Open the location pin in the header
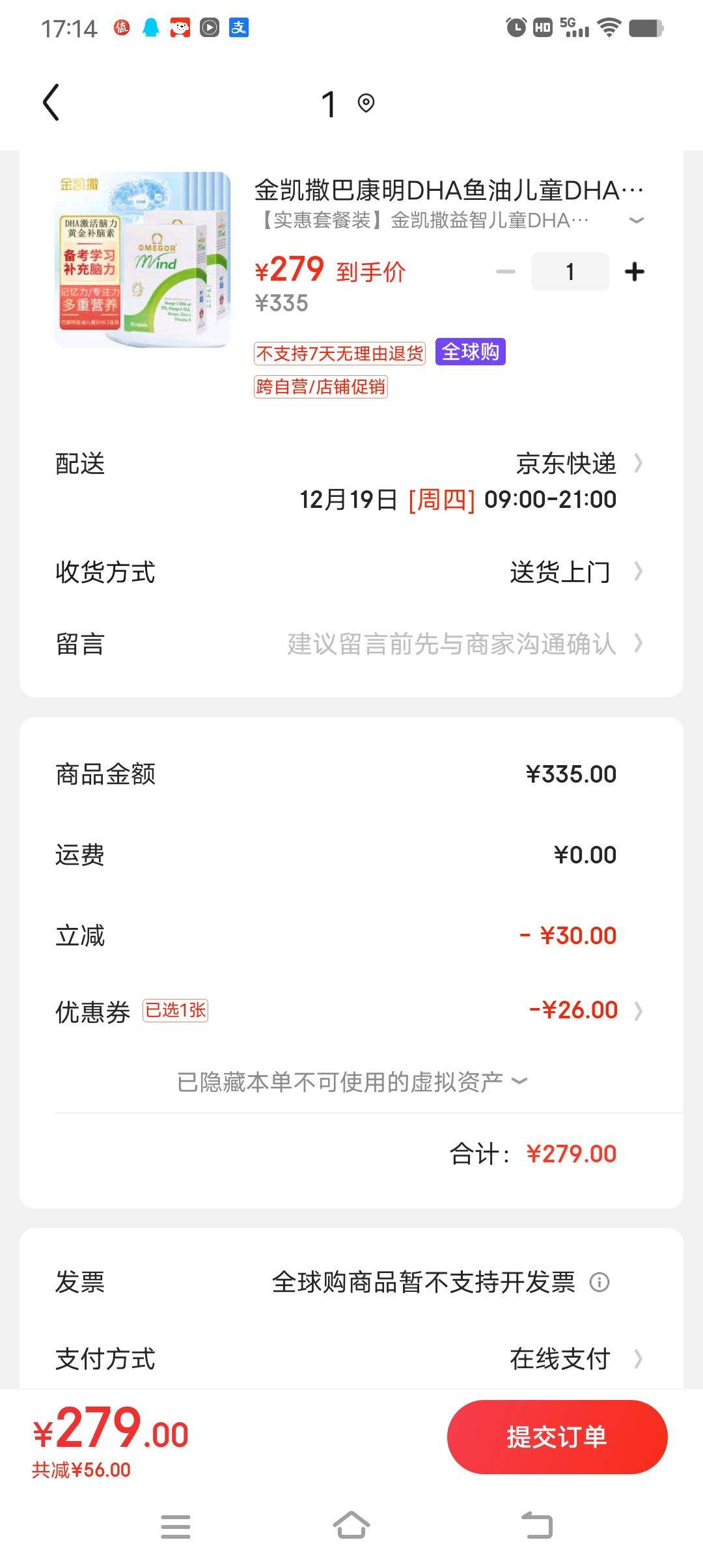The height and width of the screenshot is (1568, 703). coord(366,103)
